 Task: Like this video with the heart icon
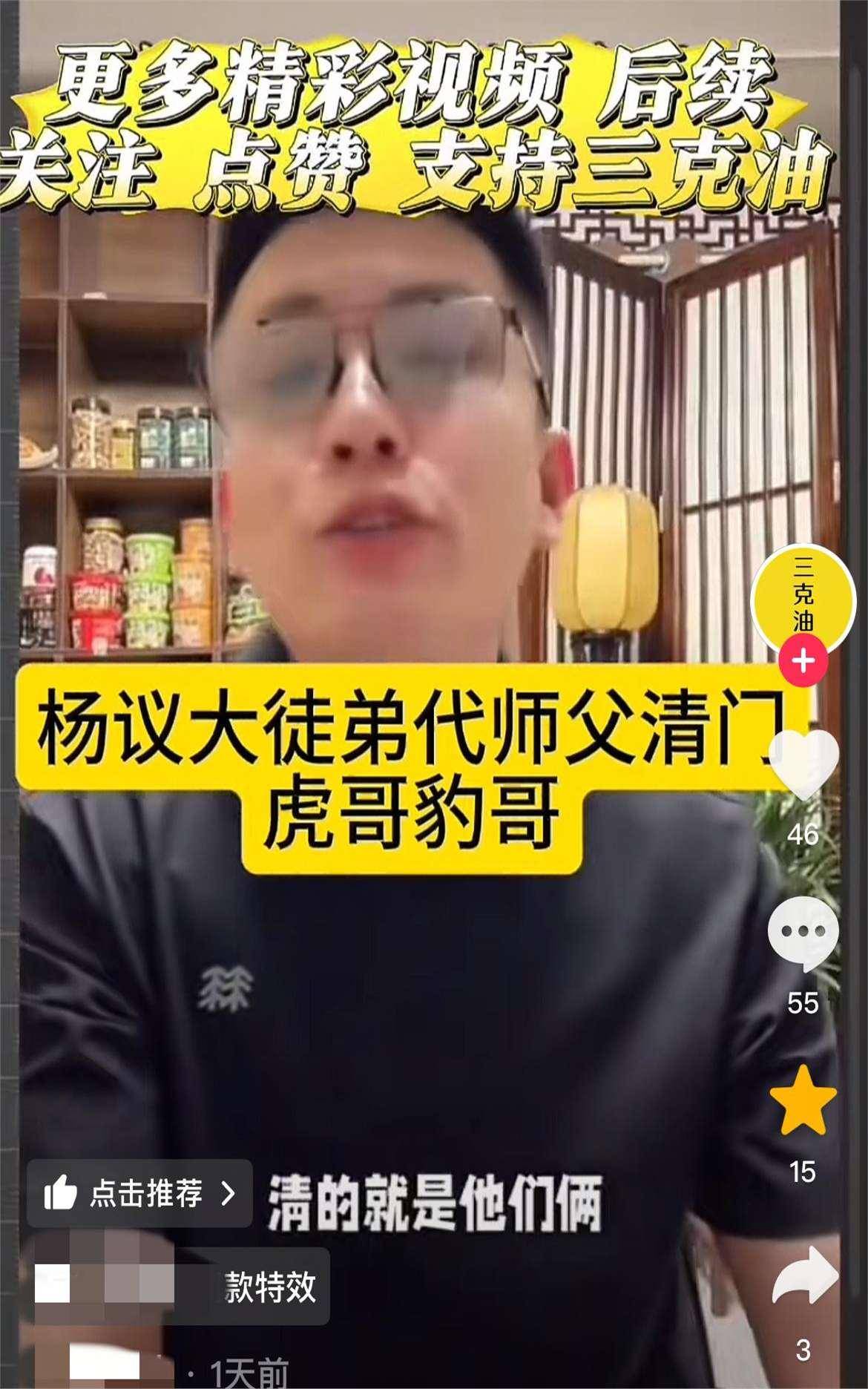coord(803,764)
